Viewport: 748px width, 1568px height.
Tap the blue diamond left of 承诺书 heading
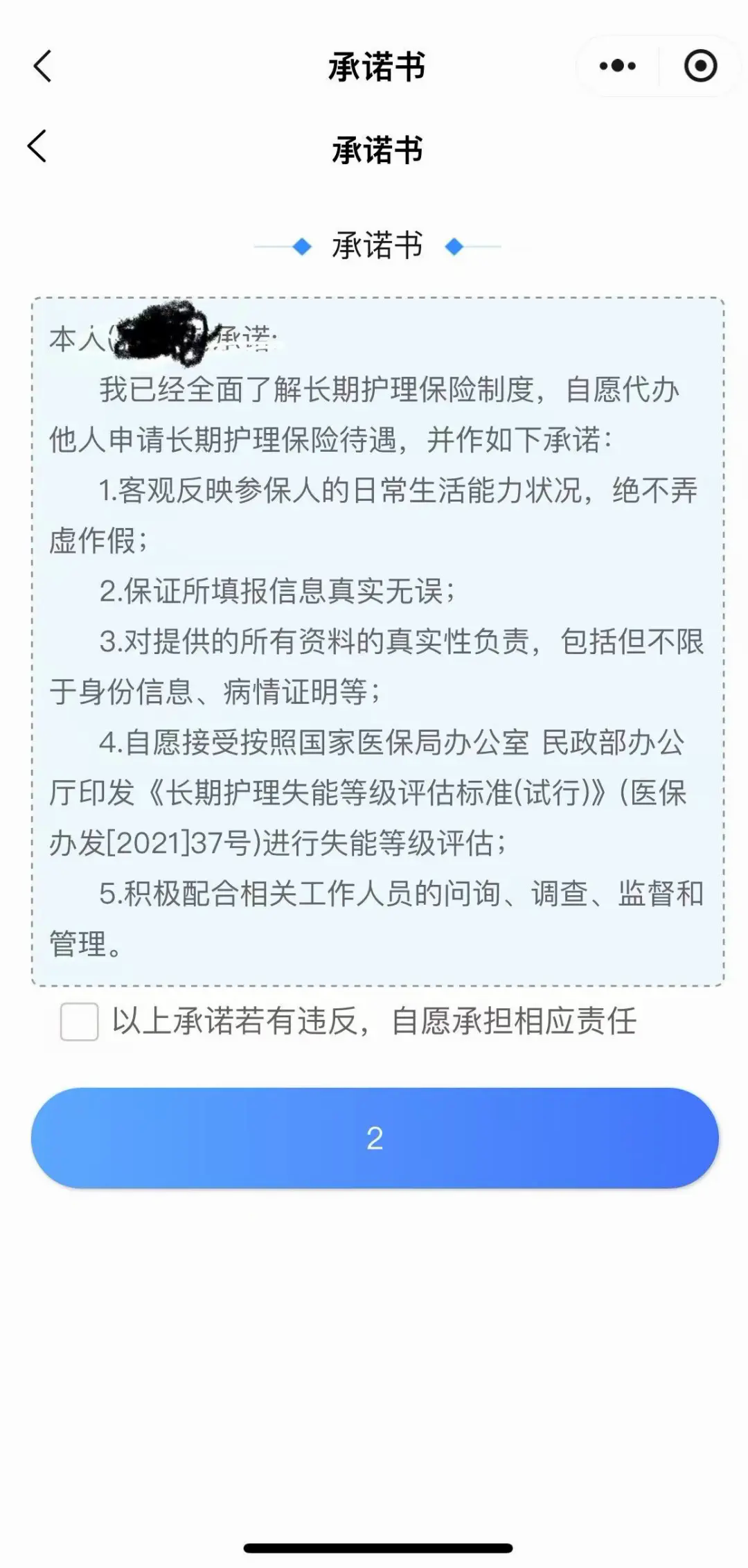301,246
